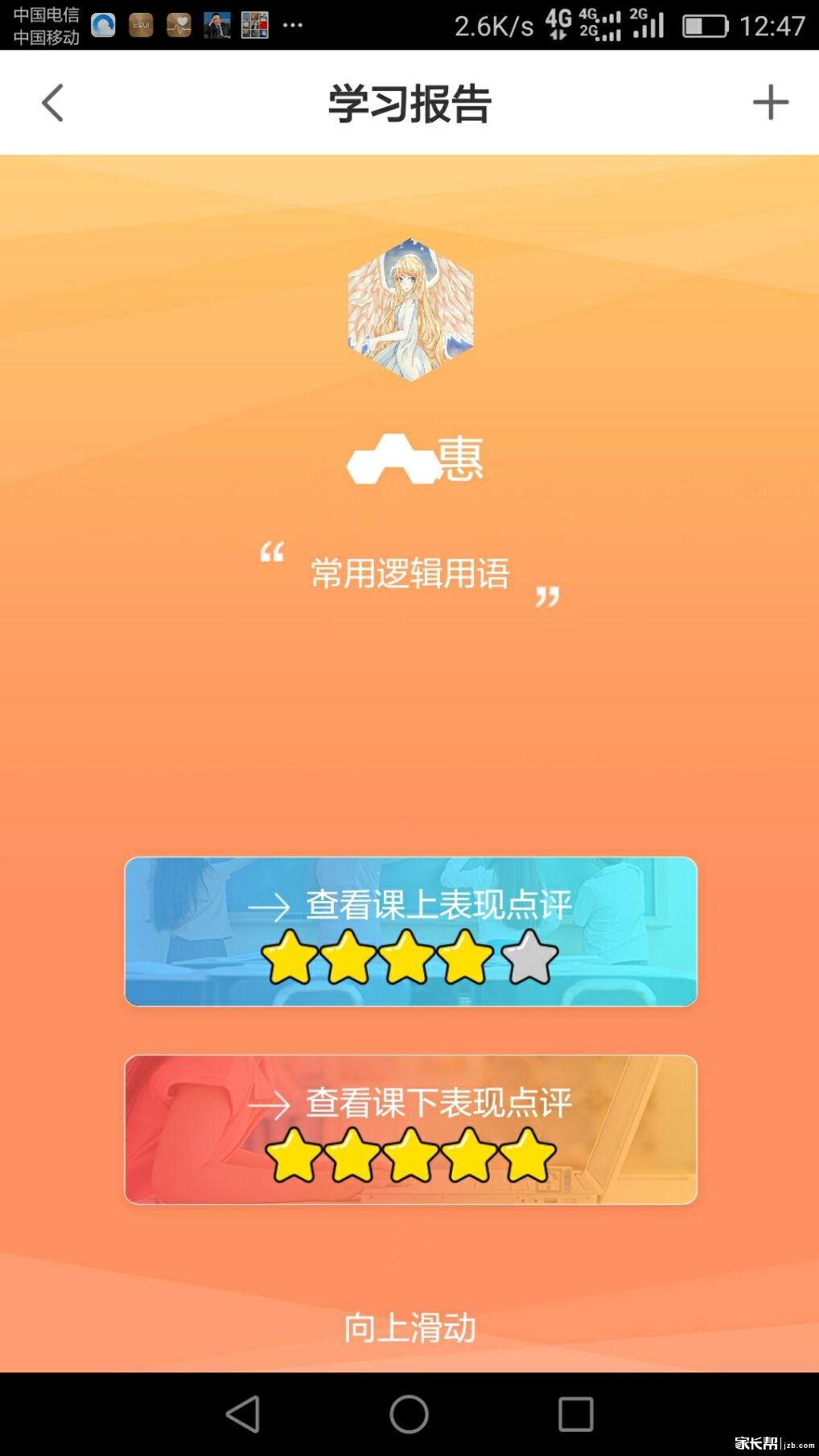The width and height of the screenshot is (819, 1456).
Task: Tap the system home button
Action: 409,1413
